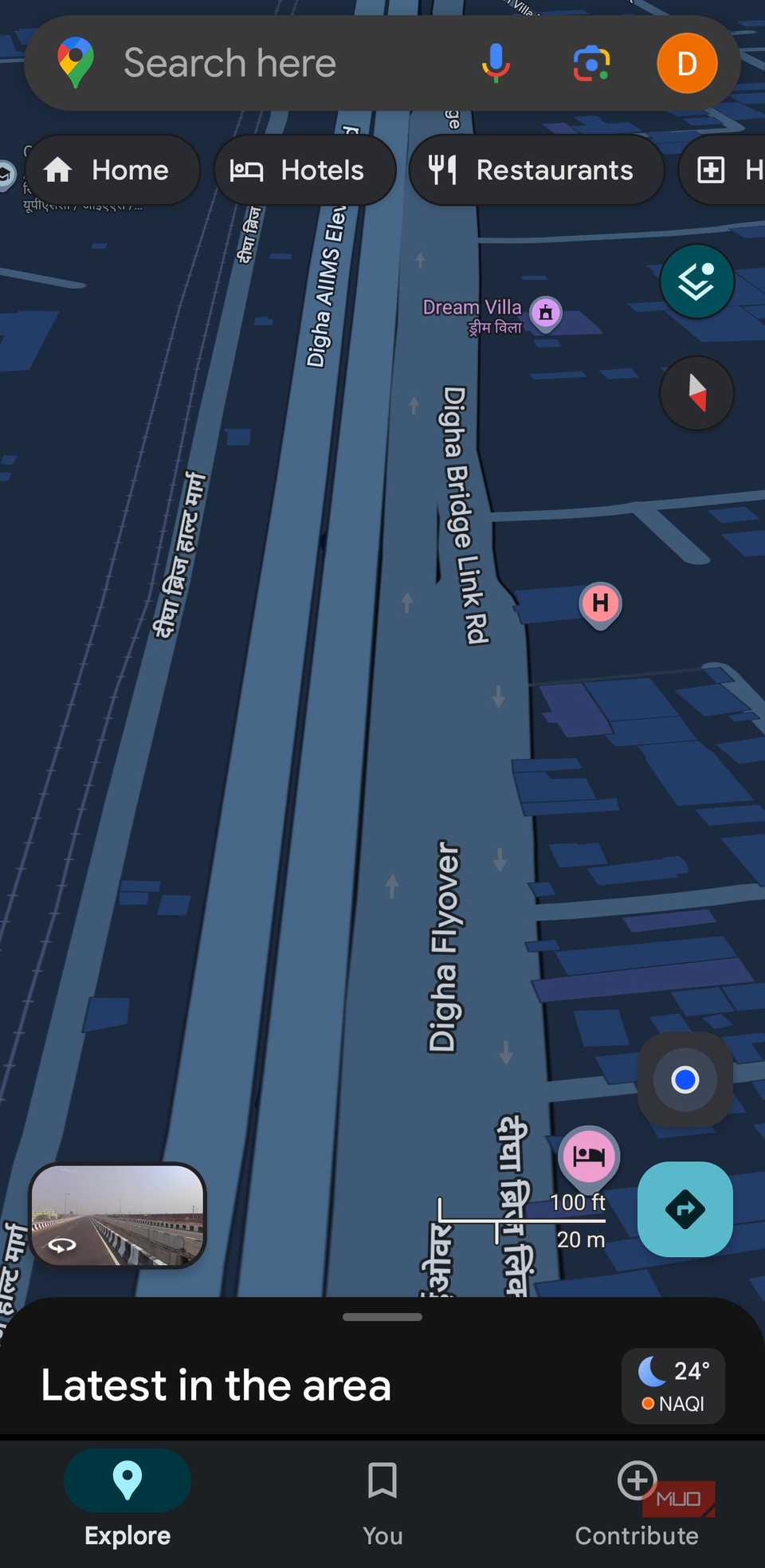Show Restaurants on the map

tap(535, 170)
